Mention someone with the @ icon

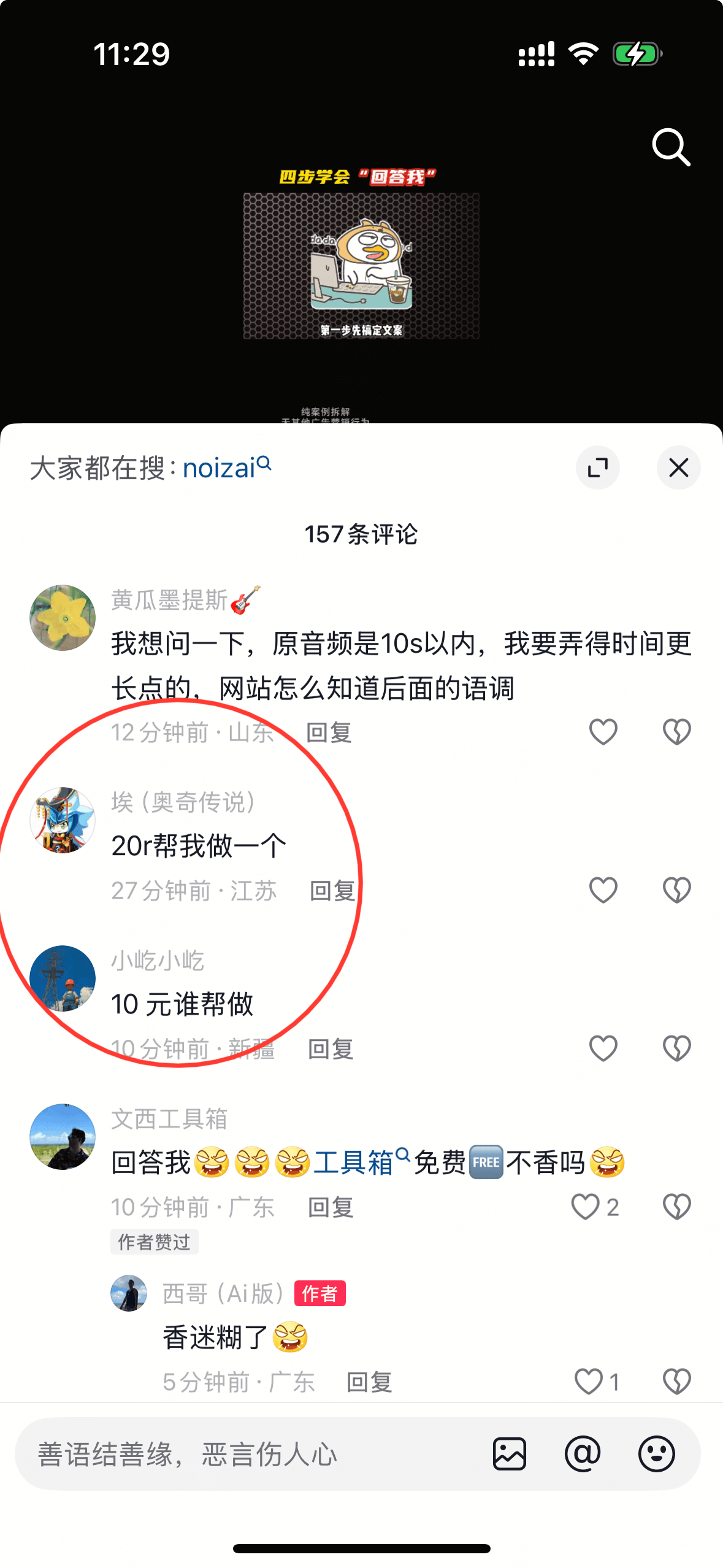tap(583, 1454)
